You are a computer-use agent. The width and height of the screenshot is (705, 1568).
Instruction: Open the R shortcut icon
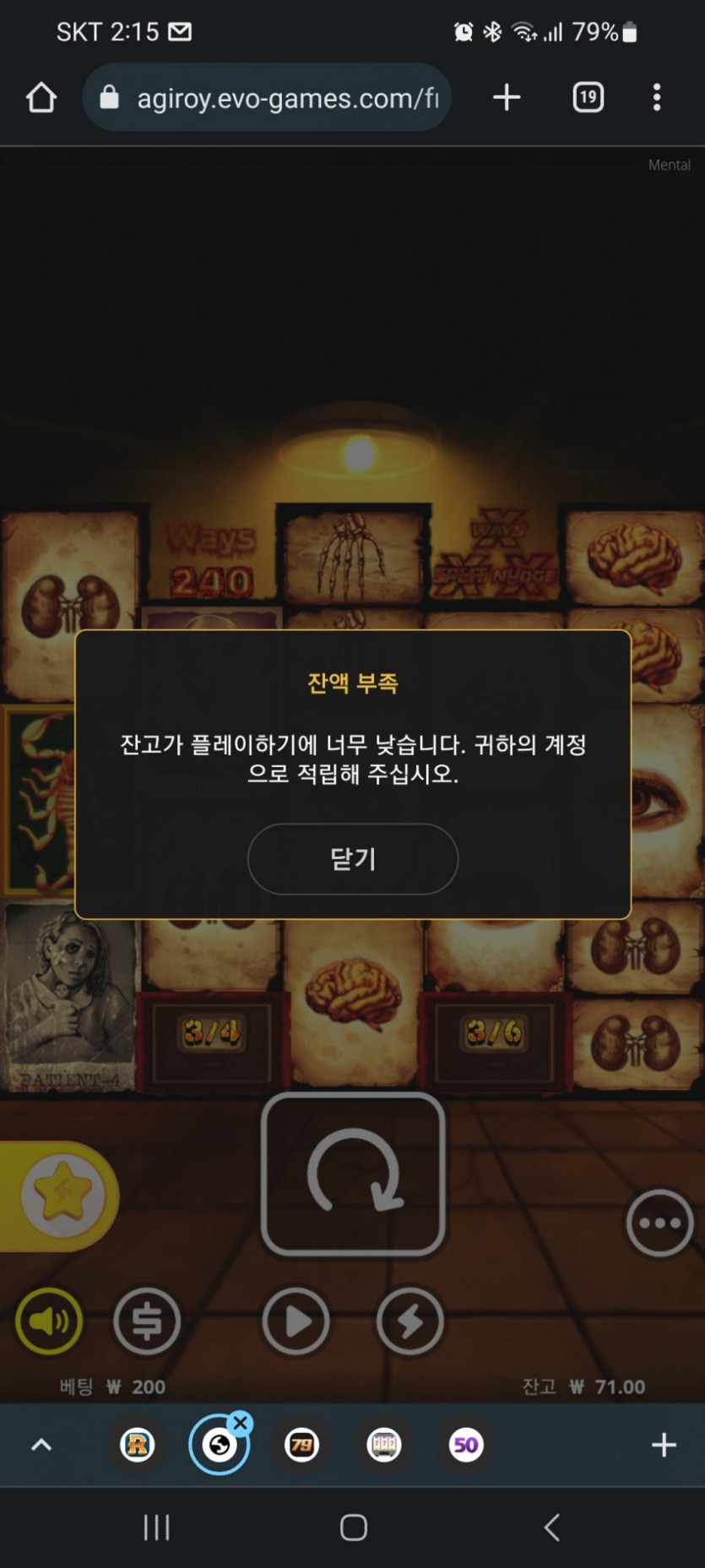[x=138, y=1445]
